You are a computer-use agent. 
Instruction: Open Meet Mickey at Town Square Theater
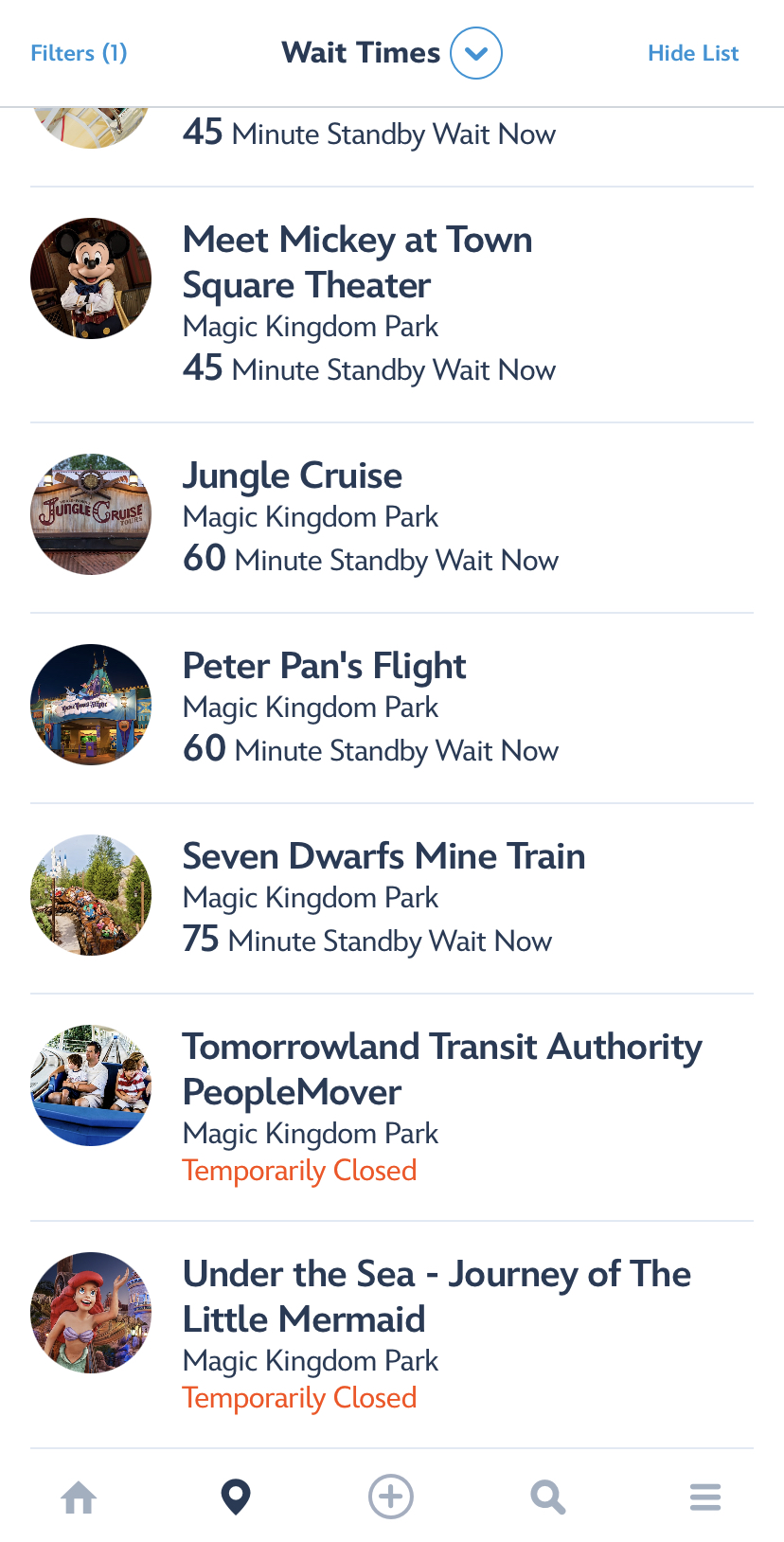coord(358,262)
